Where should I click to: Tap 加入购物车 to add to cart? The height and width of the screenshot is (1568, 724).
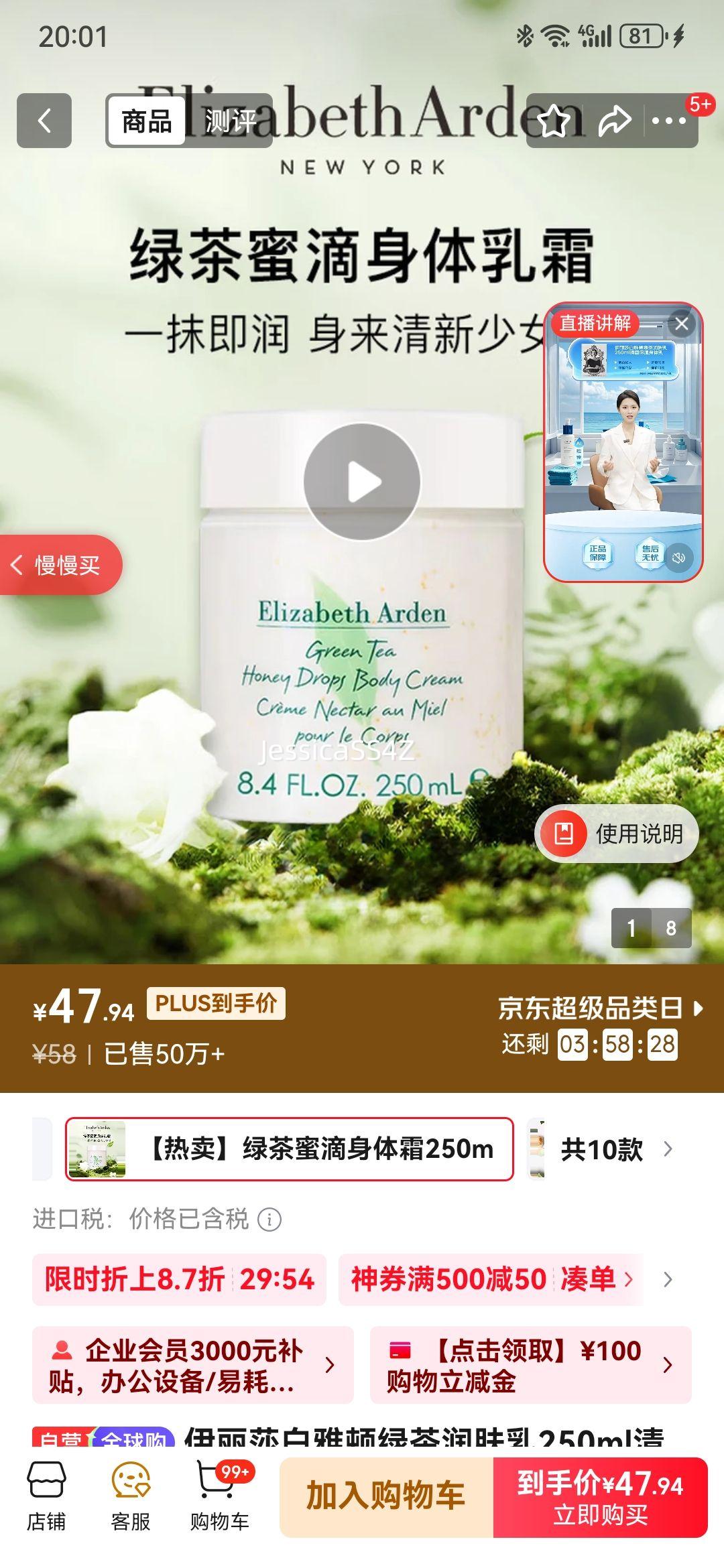click(387, 1496)
